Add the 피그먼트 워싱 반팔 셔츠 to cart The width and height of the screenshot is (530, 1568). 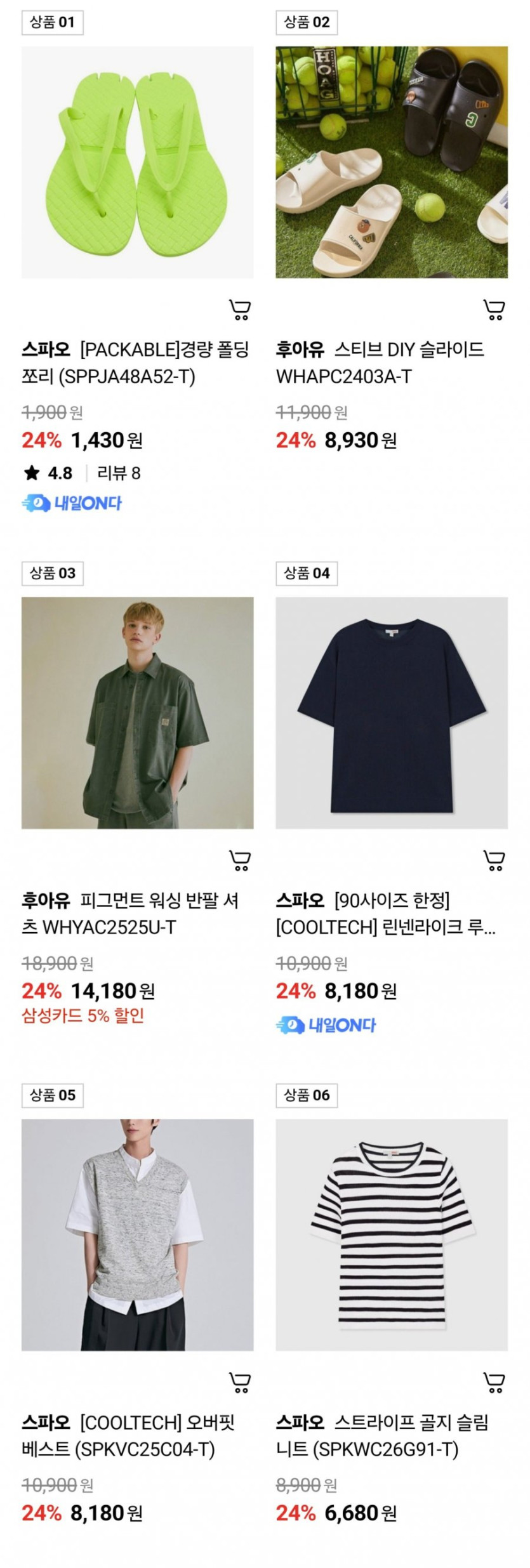click(x=239, y=860)
